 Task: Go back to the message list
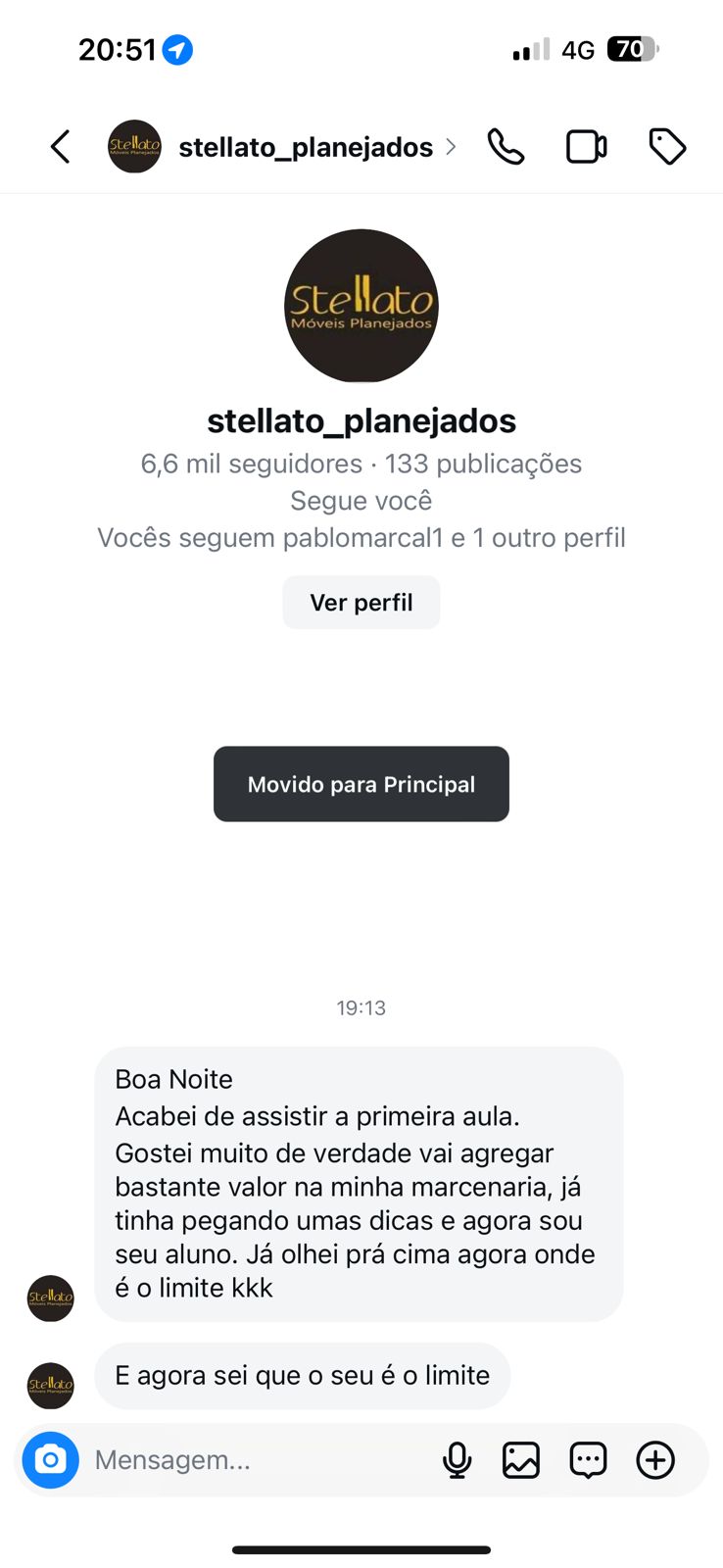[x=61, y=147]
